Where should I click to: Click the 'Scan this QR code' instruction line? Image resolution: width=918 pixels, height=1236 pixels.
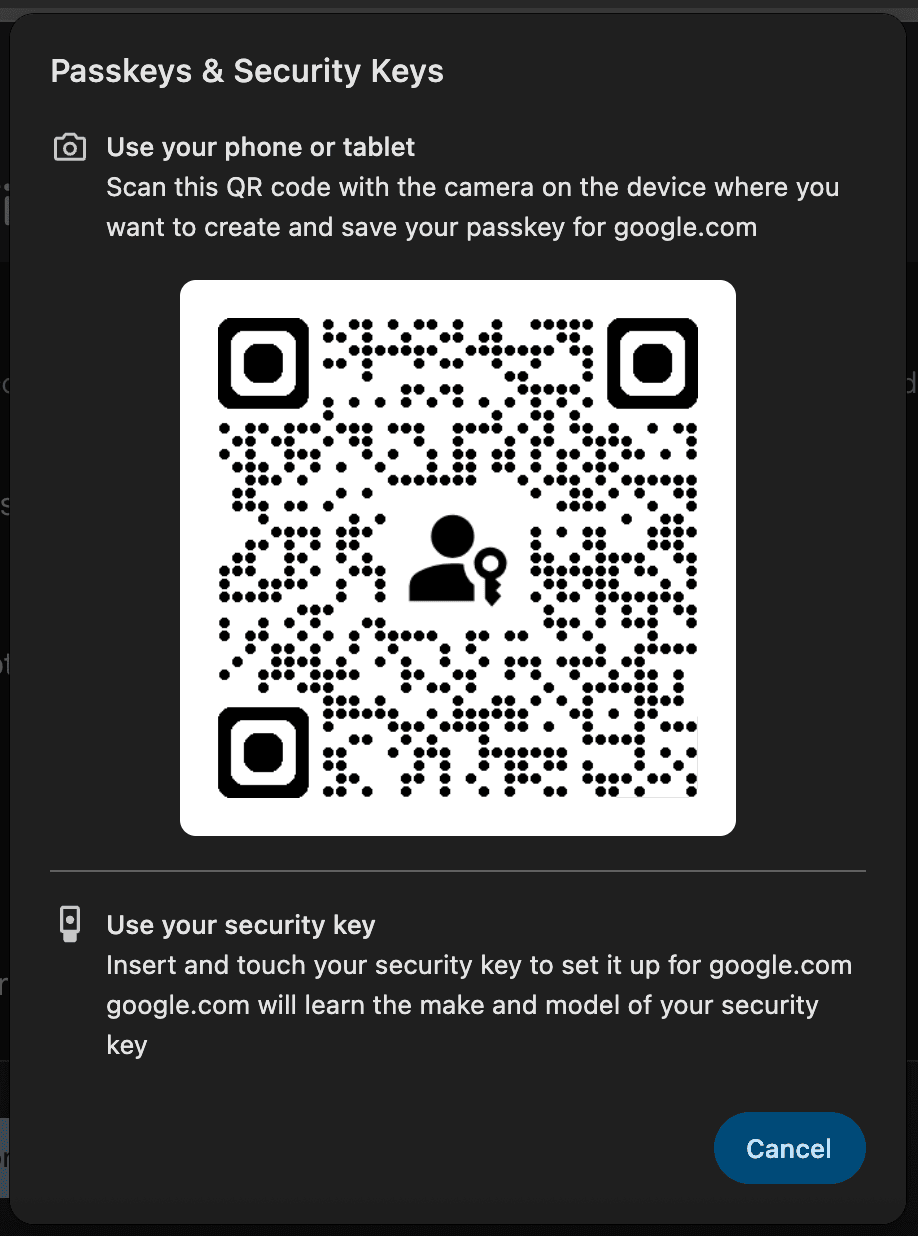(x=472, y=187)
